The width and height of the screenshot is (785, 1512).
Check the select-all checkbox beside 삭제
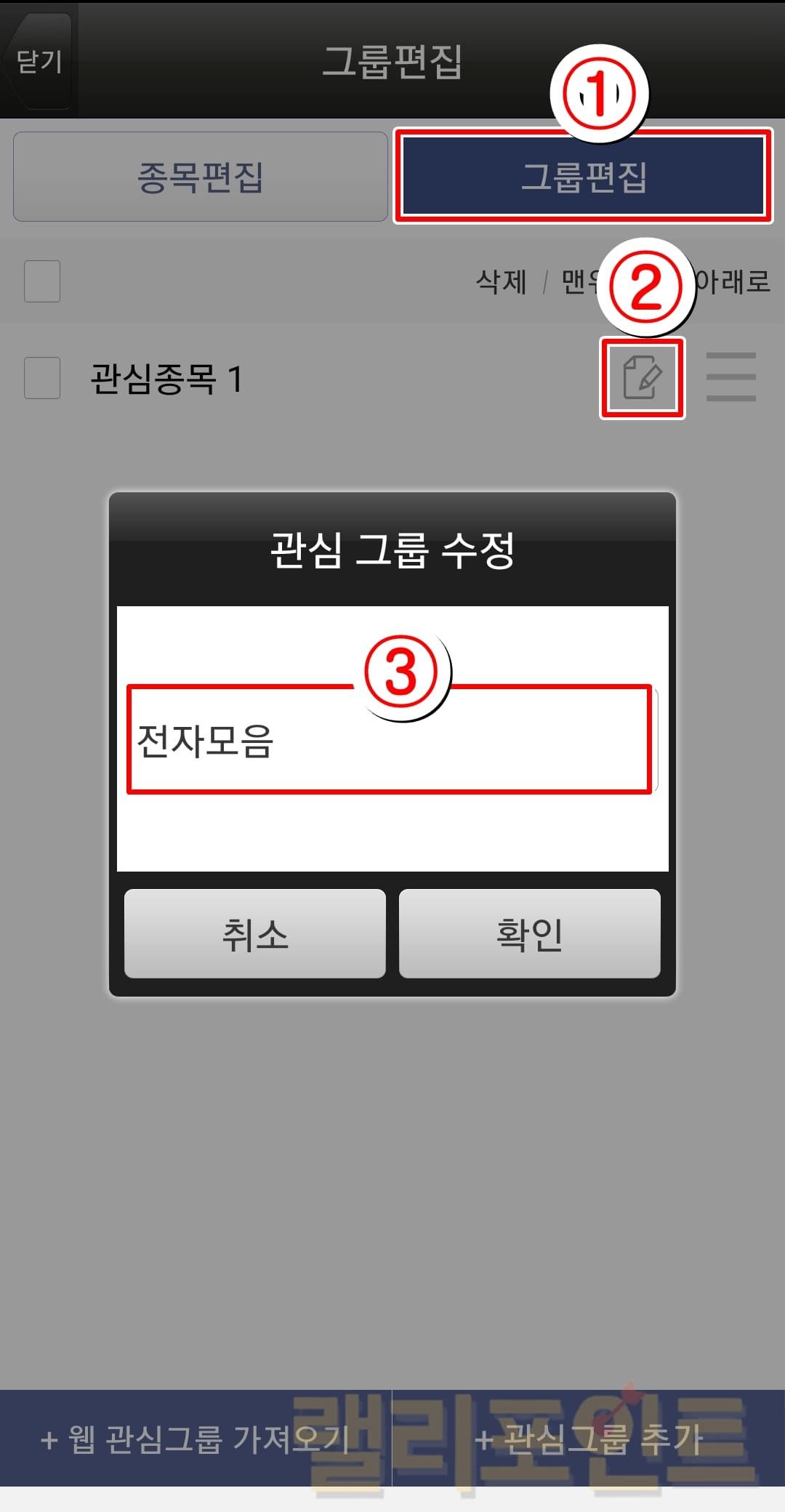coord(42,281)
